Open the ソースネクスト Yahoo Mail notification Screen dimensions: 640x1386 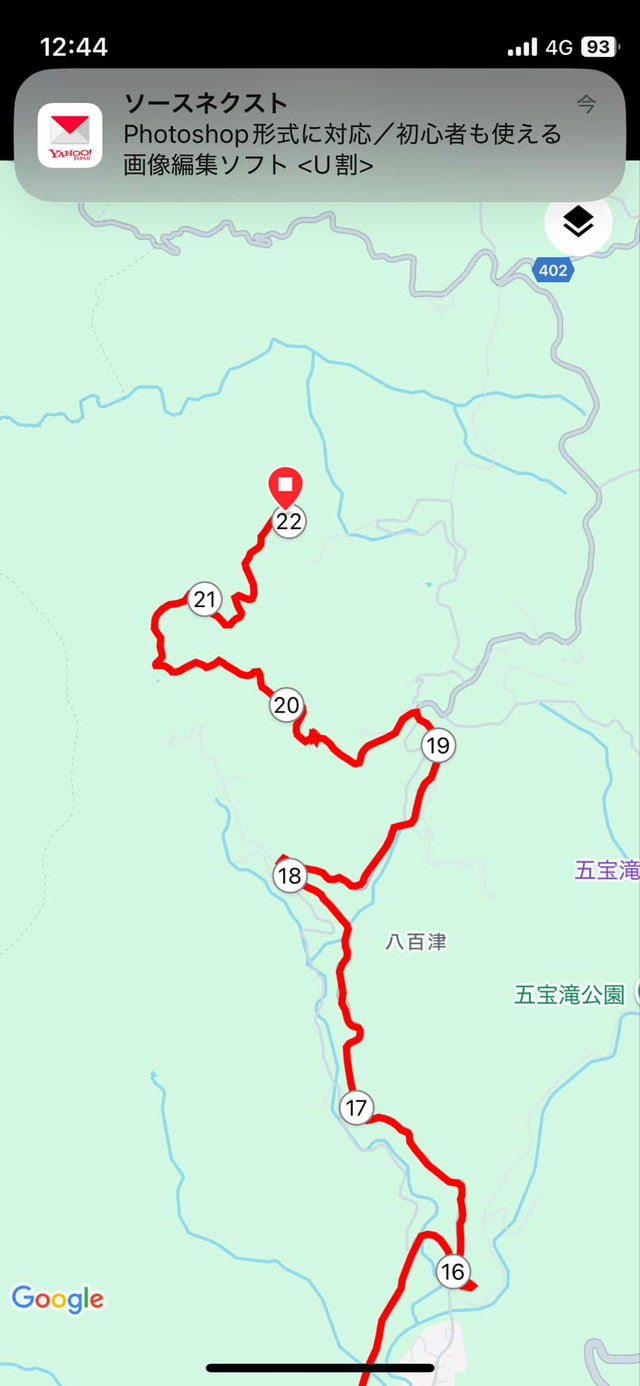tap(320, 135)
